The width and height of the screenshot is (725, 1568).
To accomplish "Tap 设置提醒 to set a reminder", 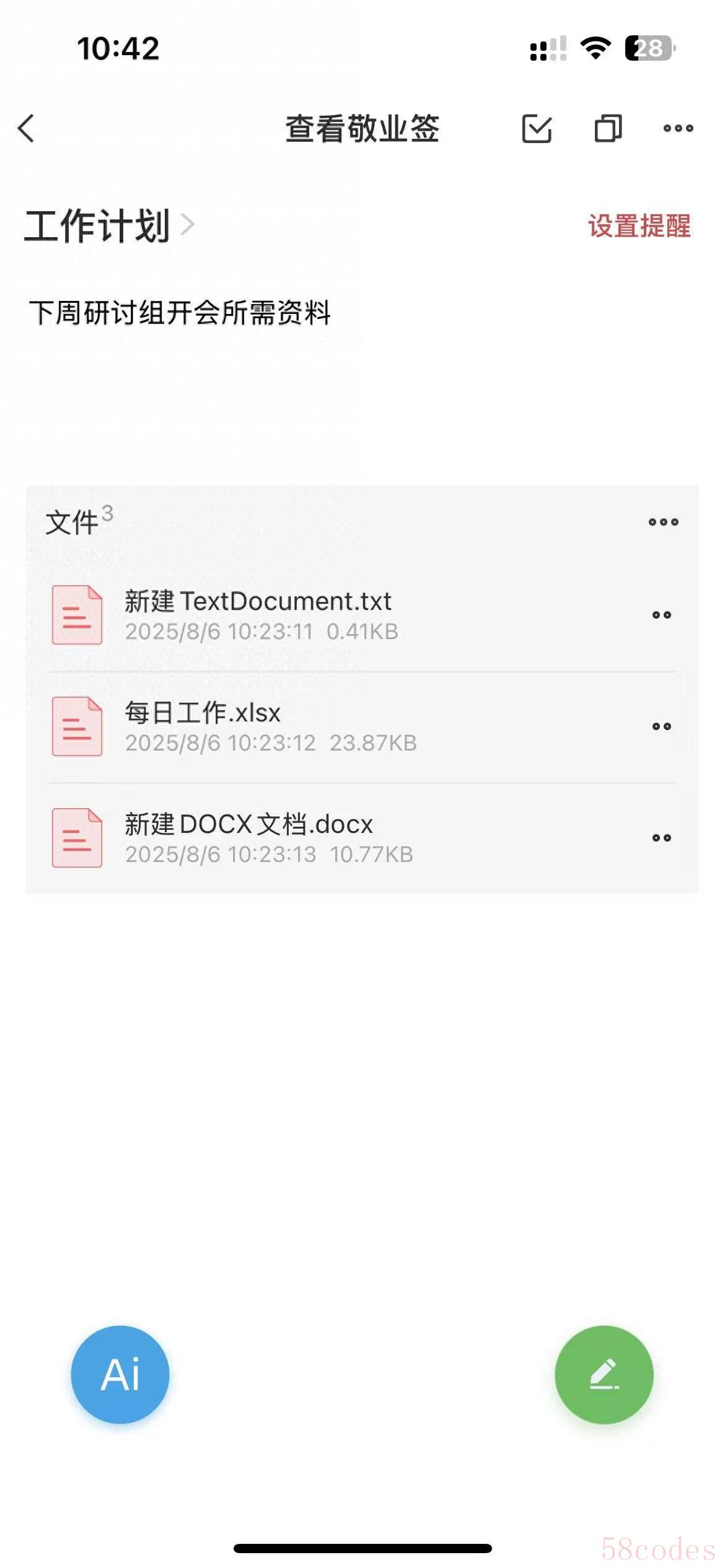I will 639,226.
